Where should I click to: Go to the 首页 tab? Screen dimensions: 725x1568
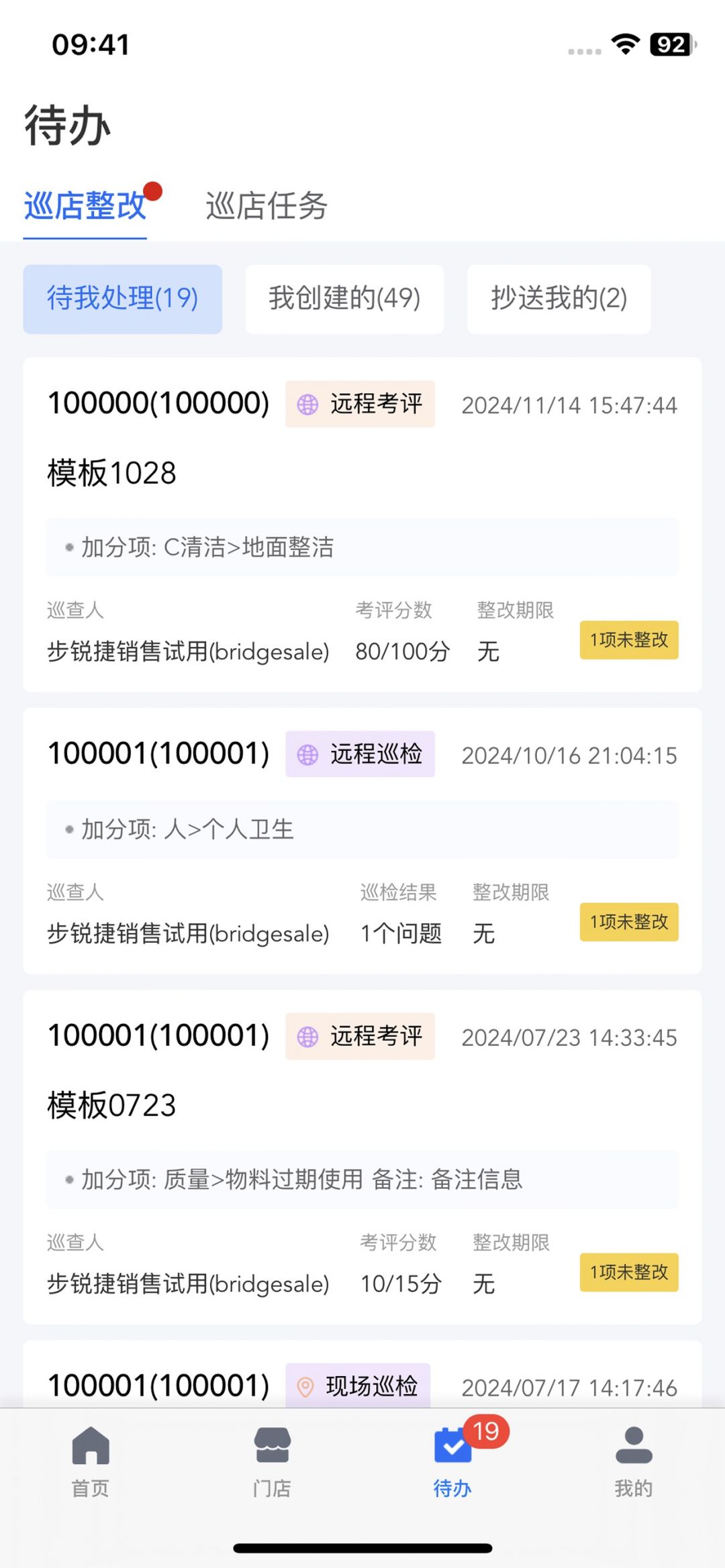tap(91, 1460)
